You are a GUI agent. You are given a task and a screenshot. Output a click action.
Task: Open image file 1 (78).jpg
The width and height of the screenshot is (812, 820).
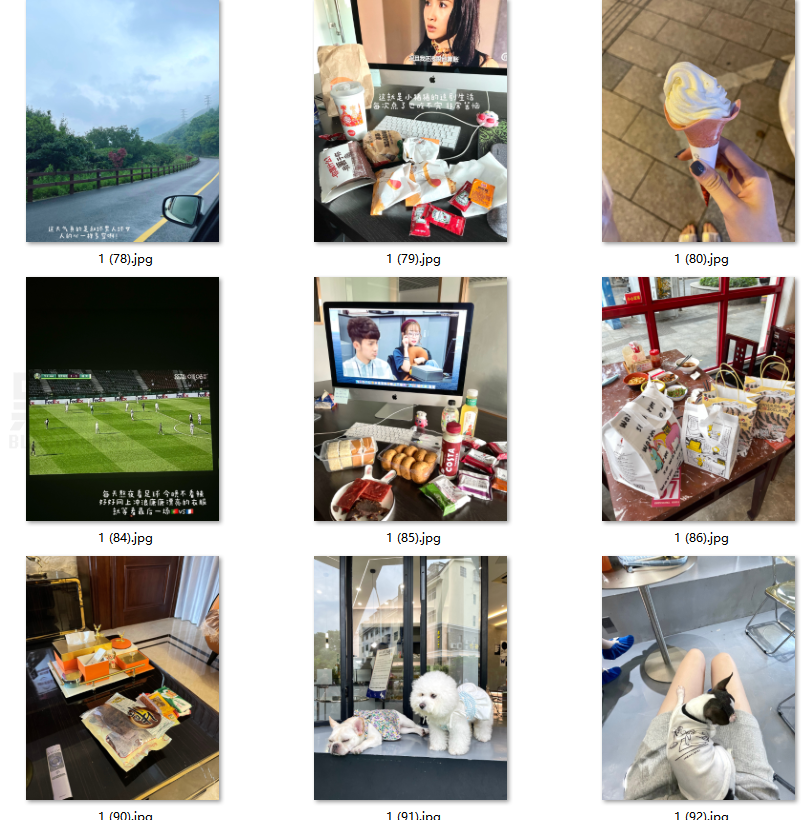pos(122,121)
